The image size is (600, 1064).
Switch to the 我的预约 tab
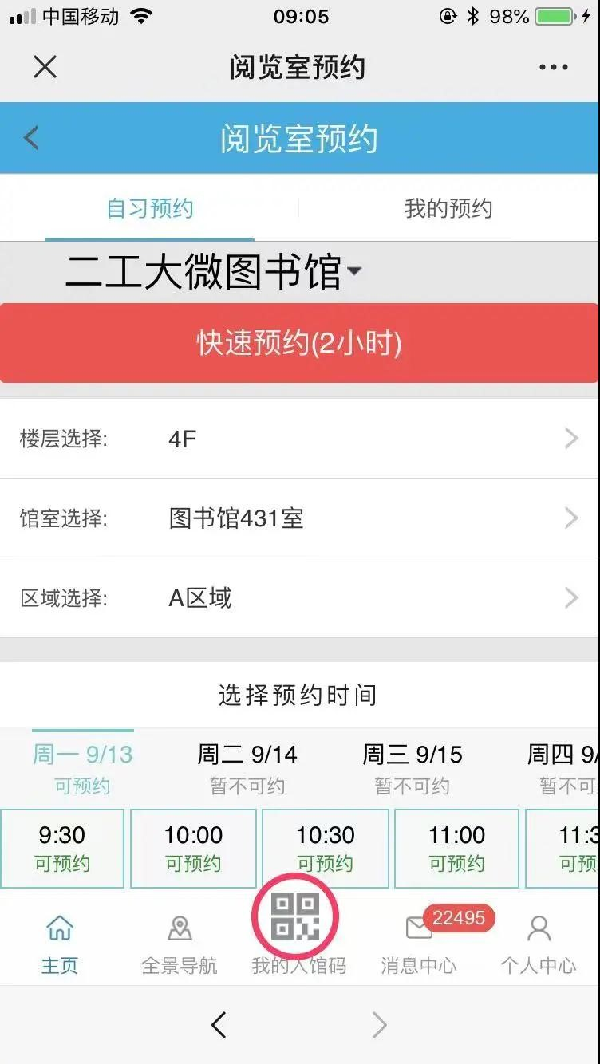point(448,209)
